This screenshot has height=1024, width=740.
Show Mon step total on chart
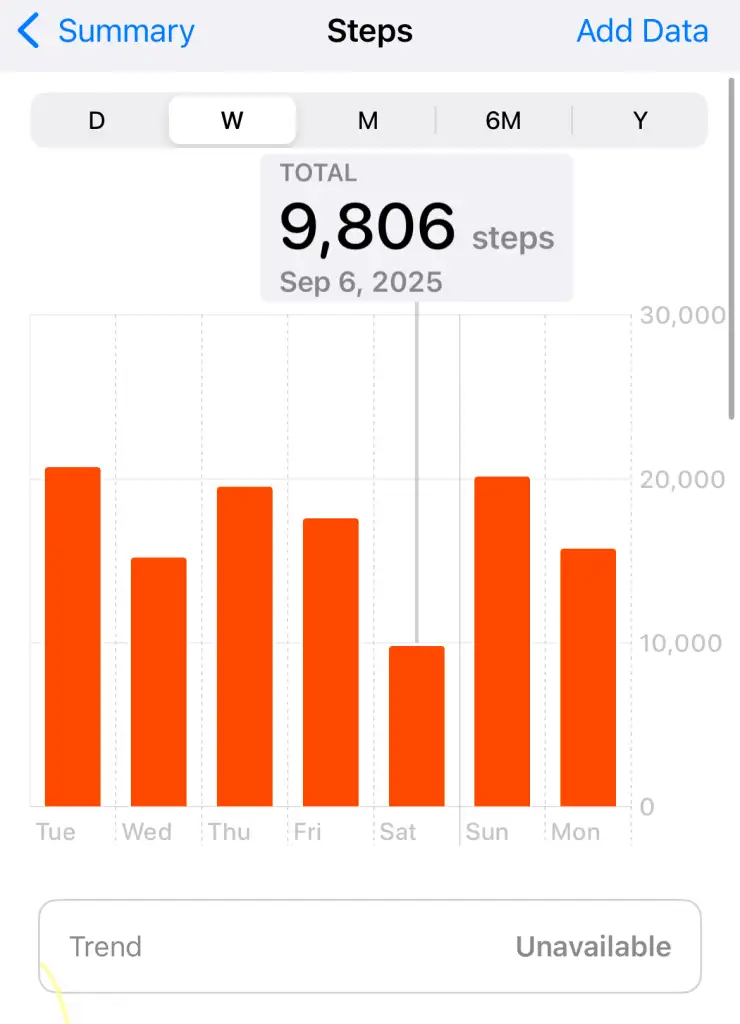[588, 678]
